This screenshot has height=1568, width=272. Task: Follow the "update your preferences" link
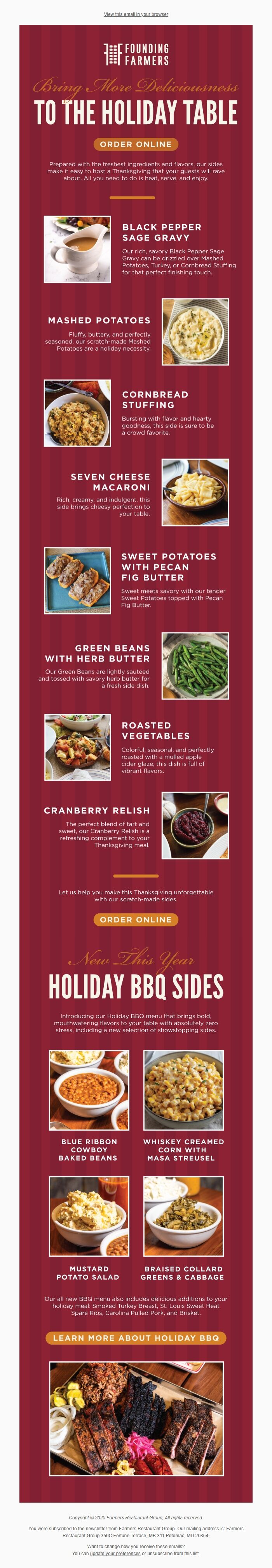pyautogui.click(x=115, y=1553)
